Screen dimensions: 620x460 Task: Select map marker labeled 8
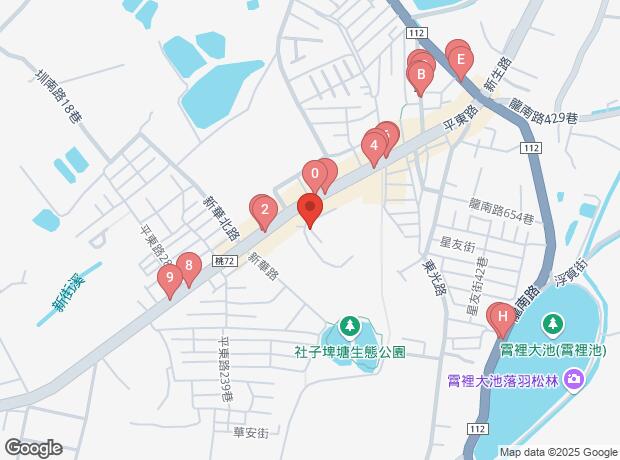pos(187,266)
